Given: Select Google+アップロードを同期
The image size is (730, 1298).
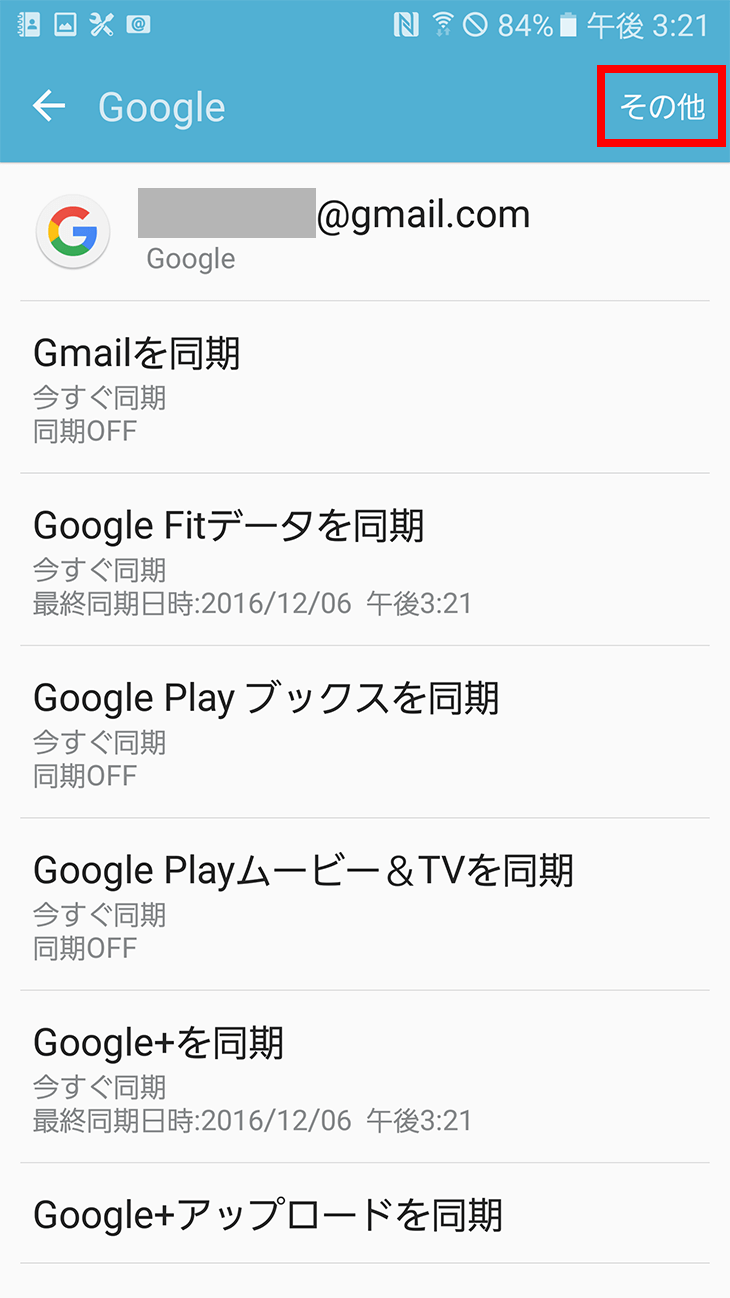Looking at the screenshot, I should pyautogui.click(x=365, y=1214).
